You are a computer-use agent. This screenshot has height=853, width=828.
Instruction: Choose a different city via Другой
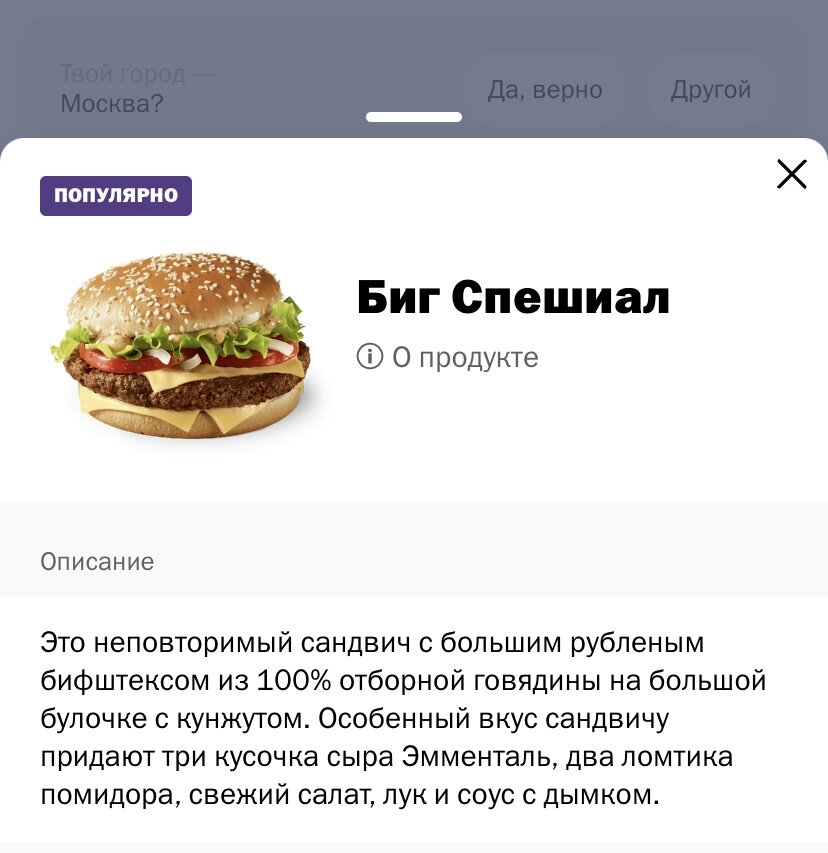[x=713, y=89]
